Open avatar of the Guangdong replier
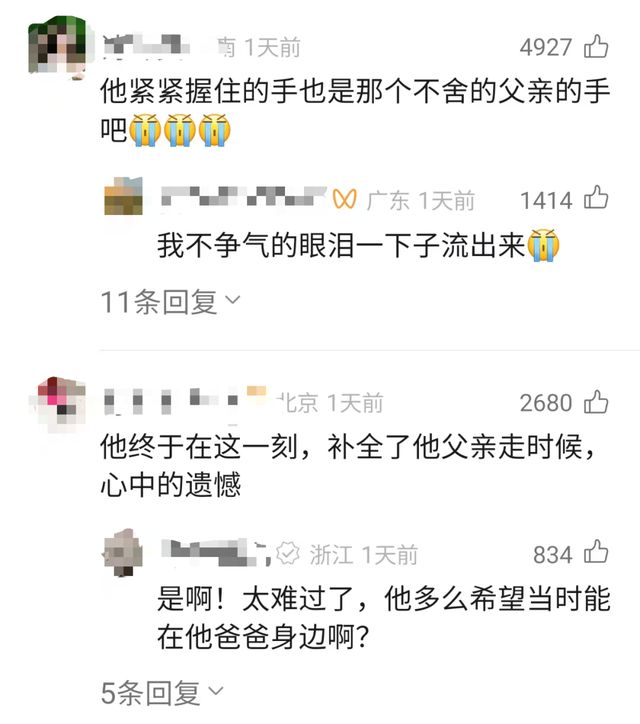640x724 pixels. pyautogui.click(x=124, y=196)
